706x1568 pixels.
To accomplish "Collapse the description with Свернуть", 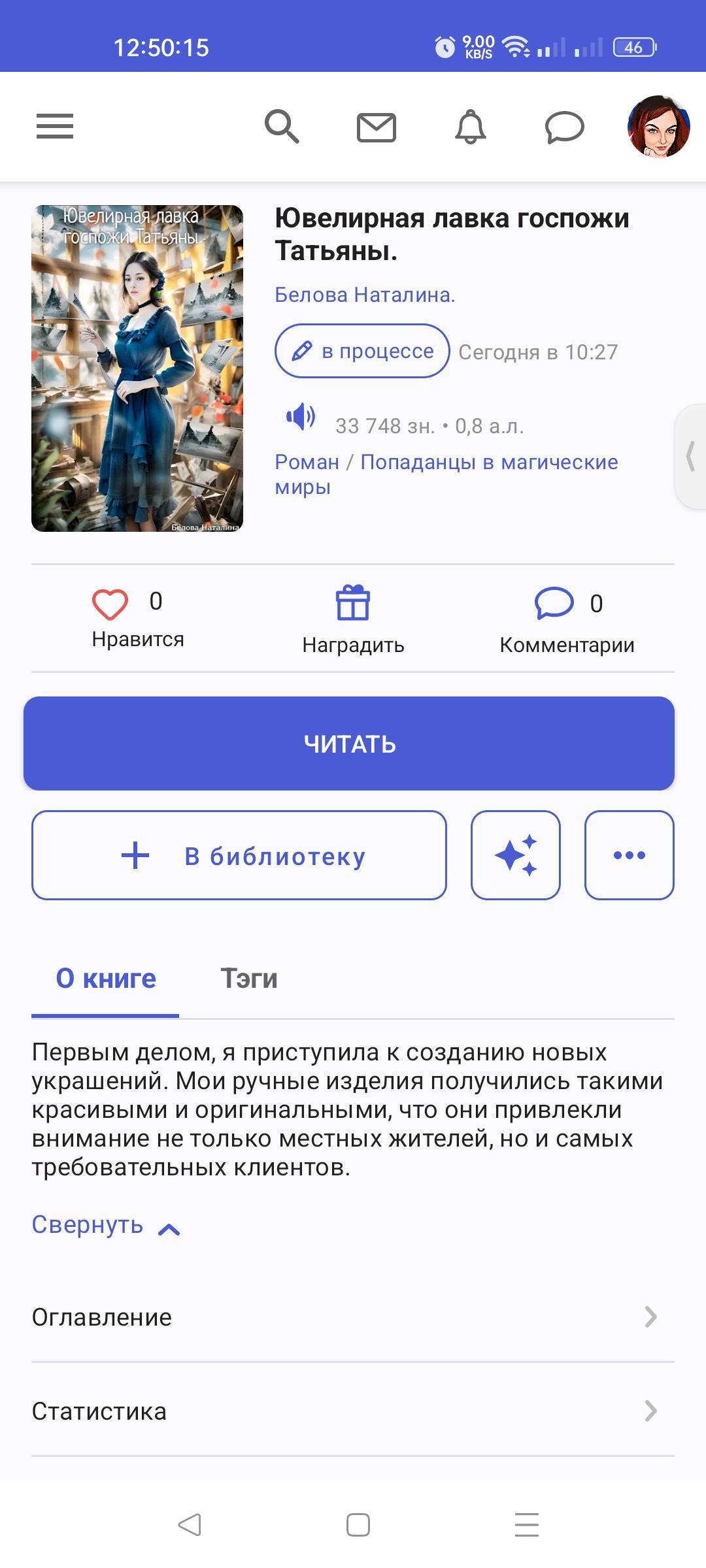I will 105,1224.
